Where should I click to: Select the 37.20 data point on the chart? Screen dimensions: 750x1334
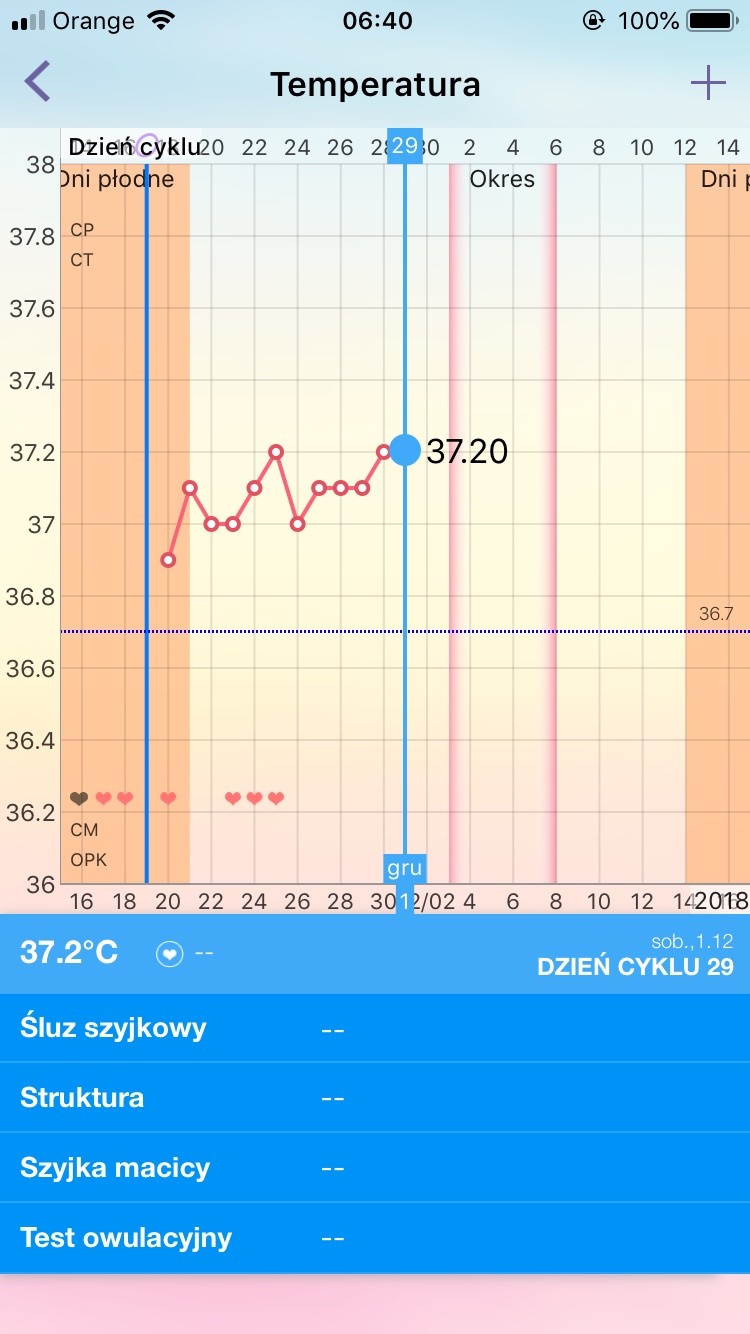(405, 450)
